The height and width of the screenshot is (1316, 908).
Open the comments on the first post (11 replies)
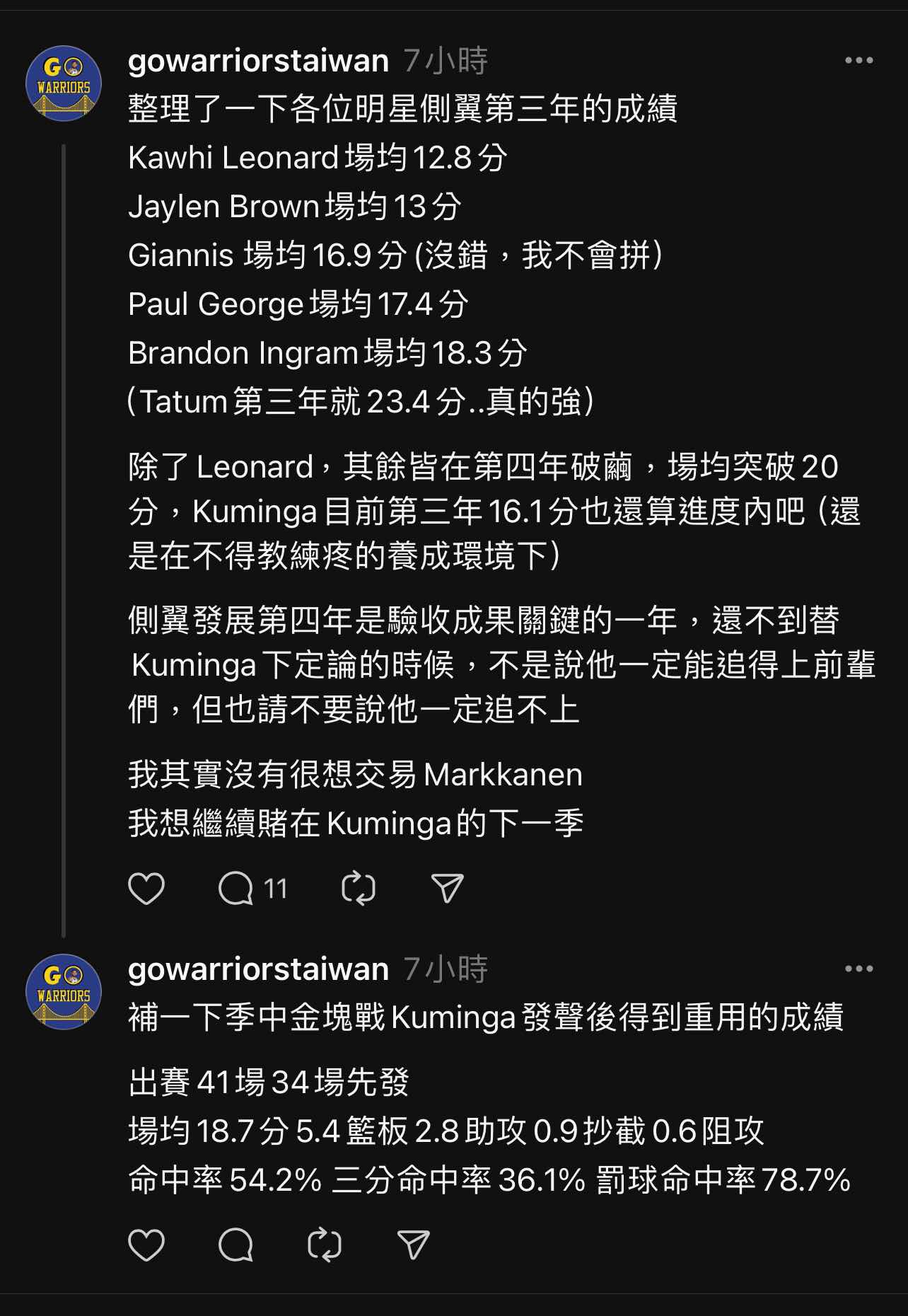(237, 888)
